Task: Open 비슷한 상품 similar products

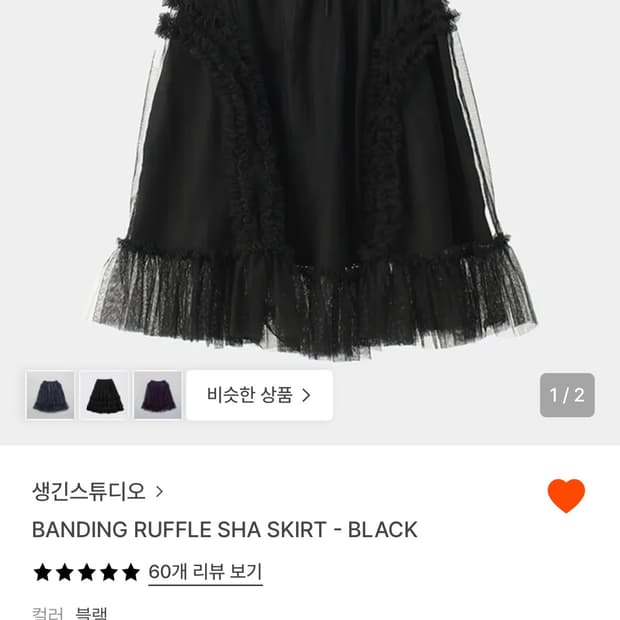Action: [x=259, y=395]
